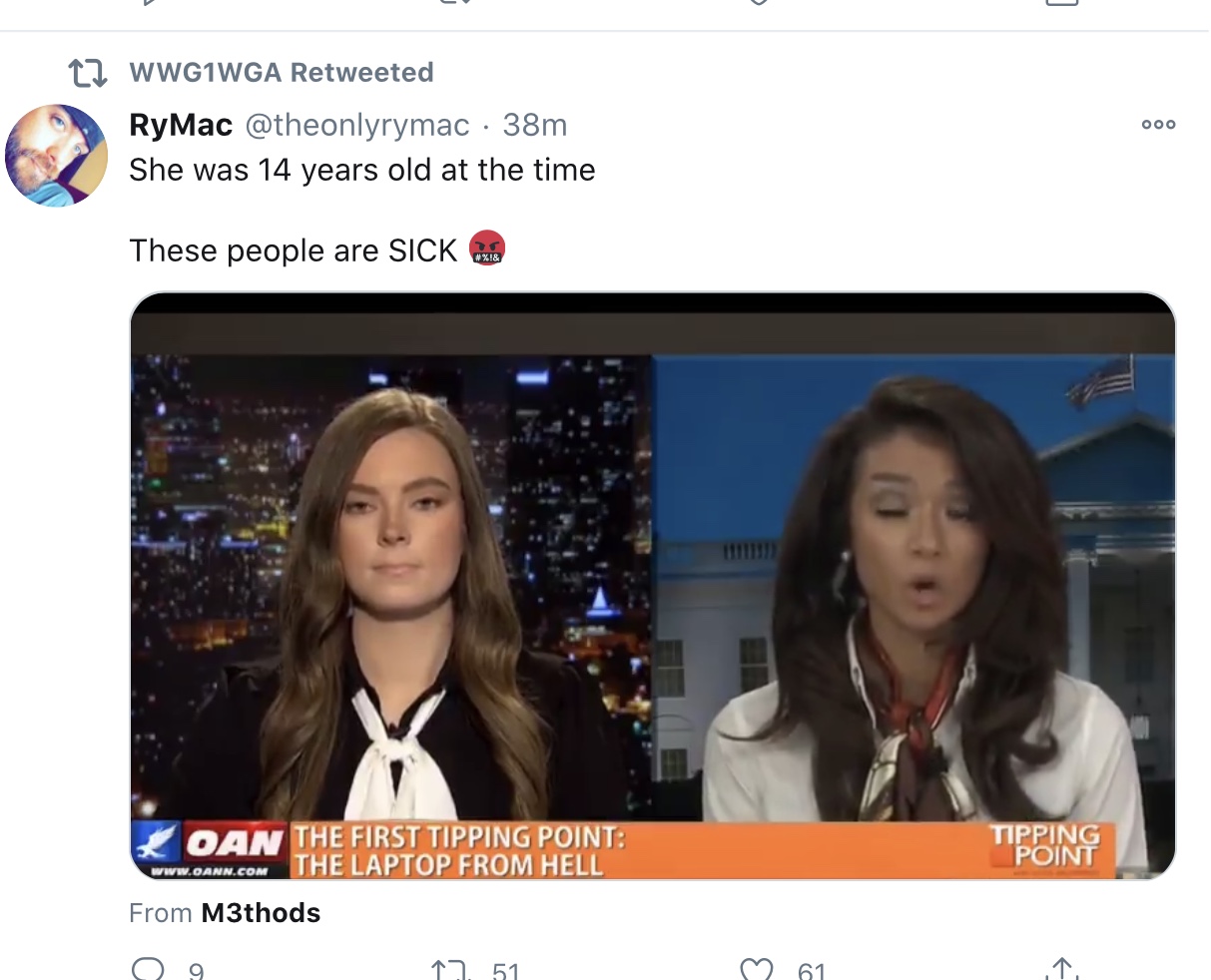
Task: Reply to RyMac's tweet
Action: [x=148, y=968]
